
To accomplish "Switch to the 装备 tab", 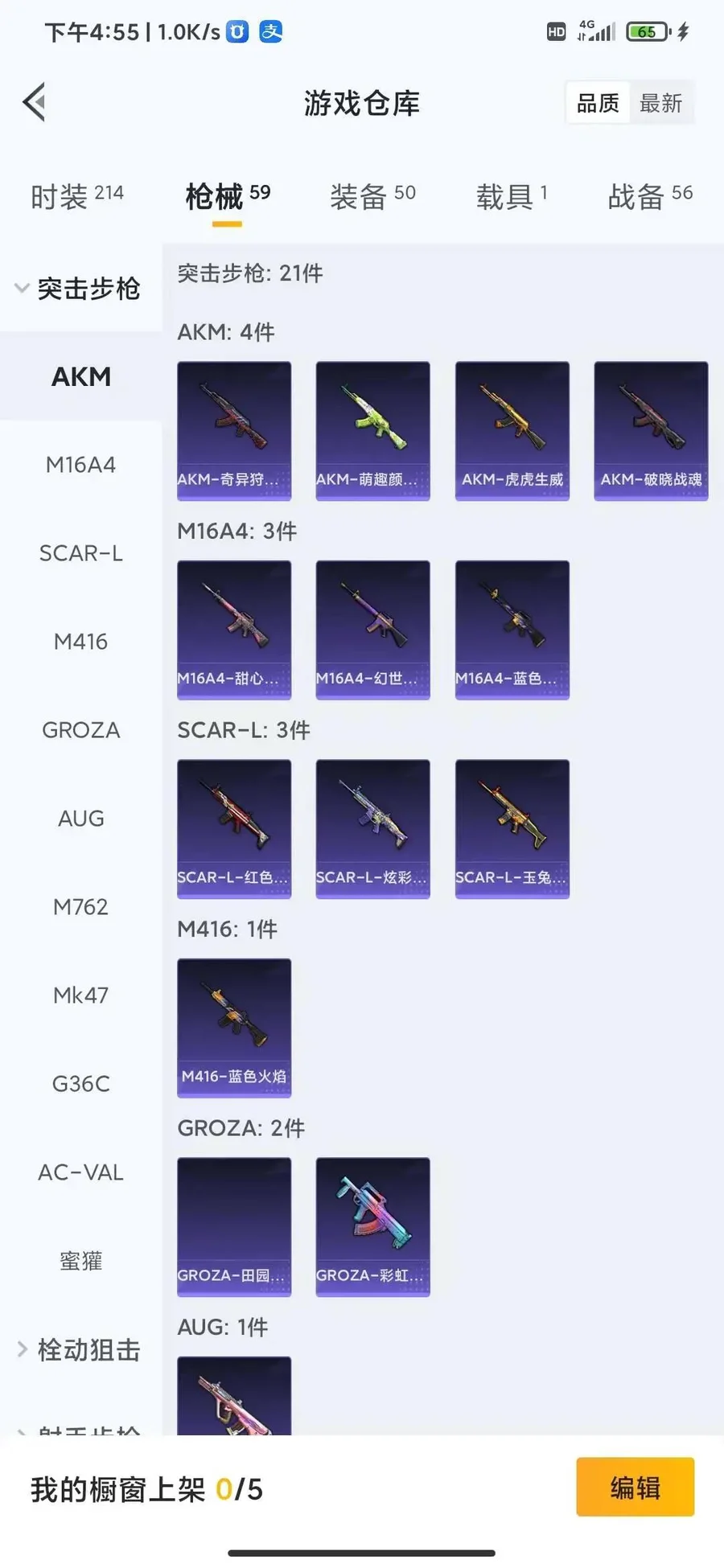I will pos(372,195).
